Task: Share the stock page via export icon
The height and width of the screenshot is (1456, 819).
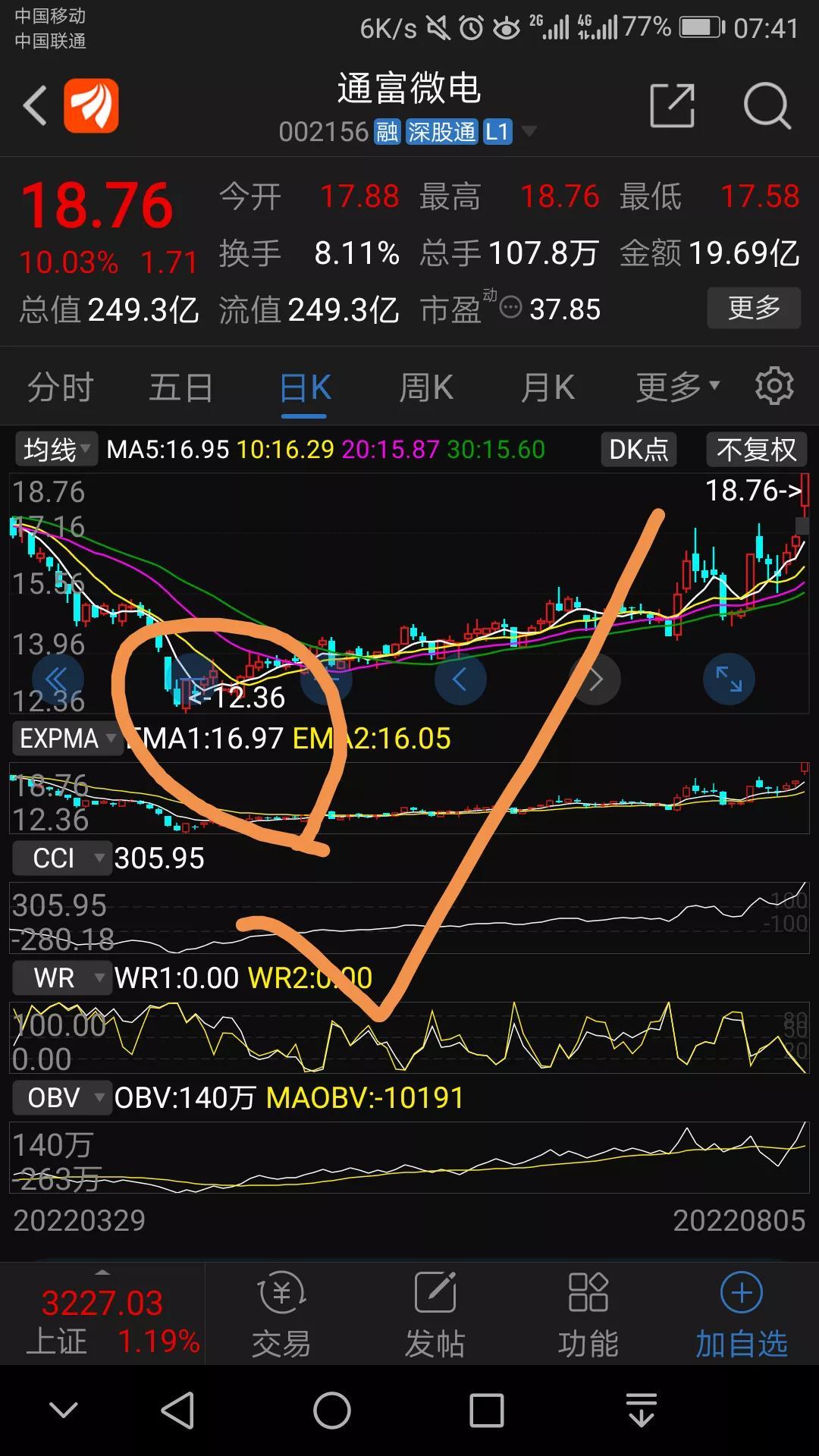Action: coord(673,105)
